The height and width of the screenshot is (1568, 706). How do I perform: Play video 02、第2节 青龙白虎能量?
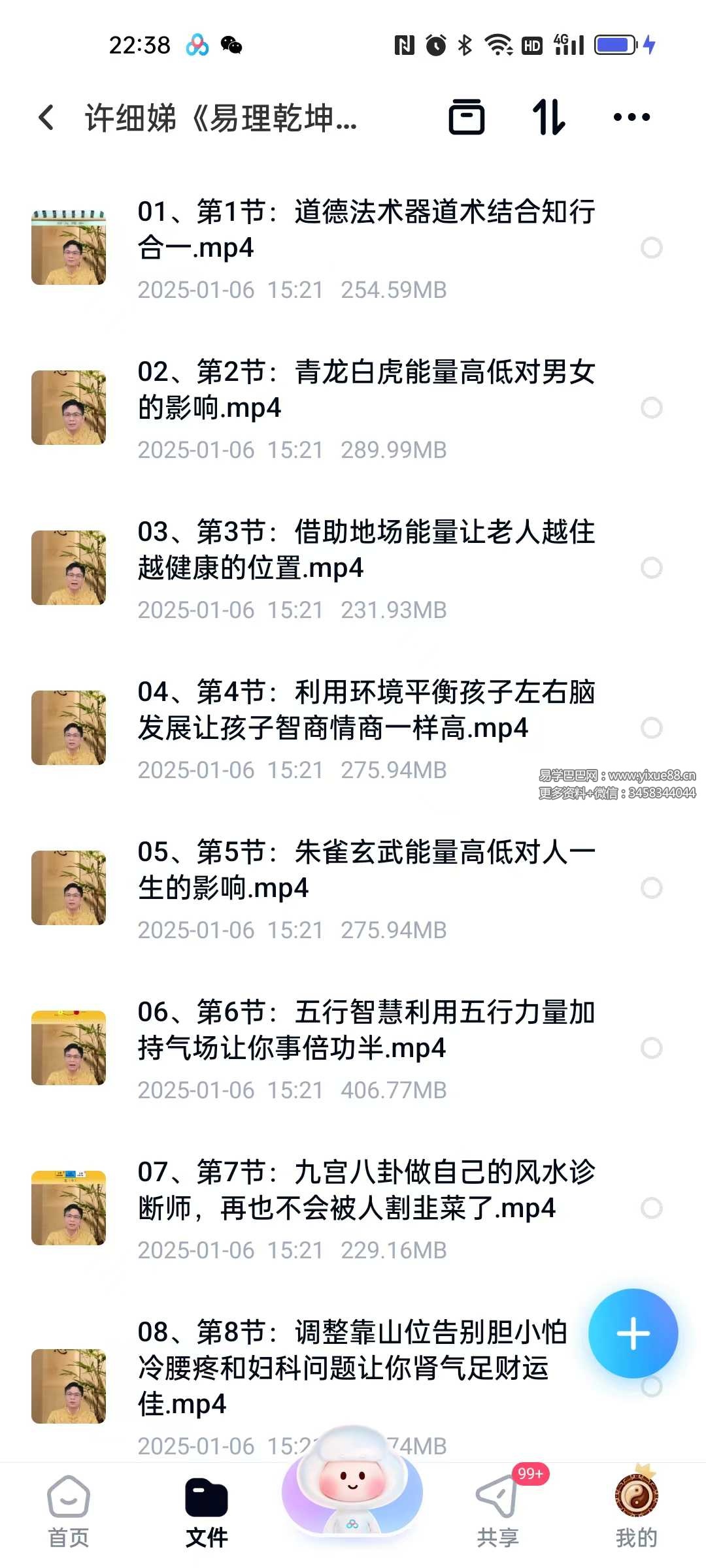click(366, 390)
